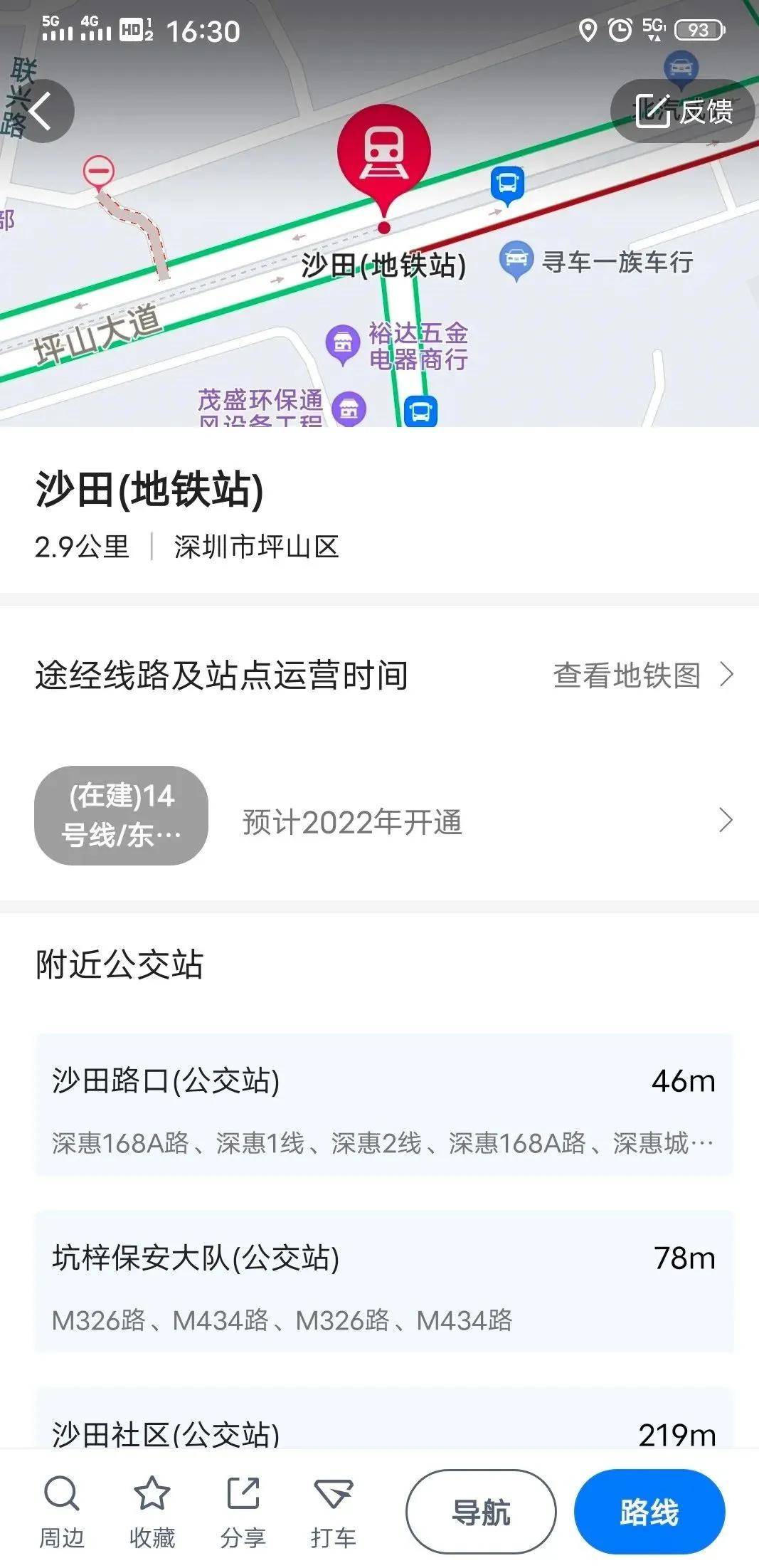Search nearby with 周边
This screenshot has width=759, height=1568.
[61, 1512]
